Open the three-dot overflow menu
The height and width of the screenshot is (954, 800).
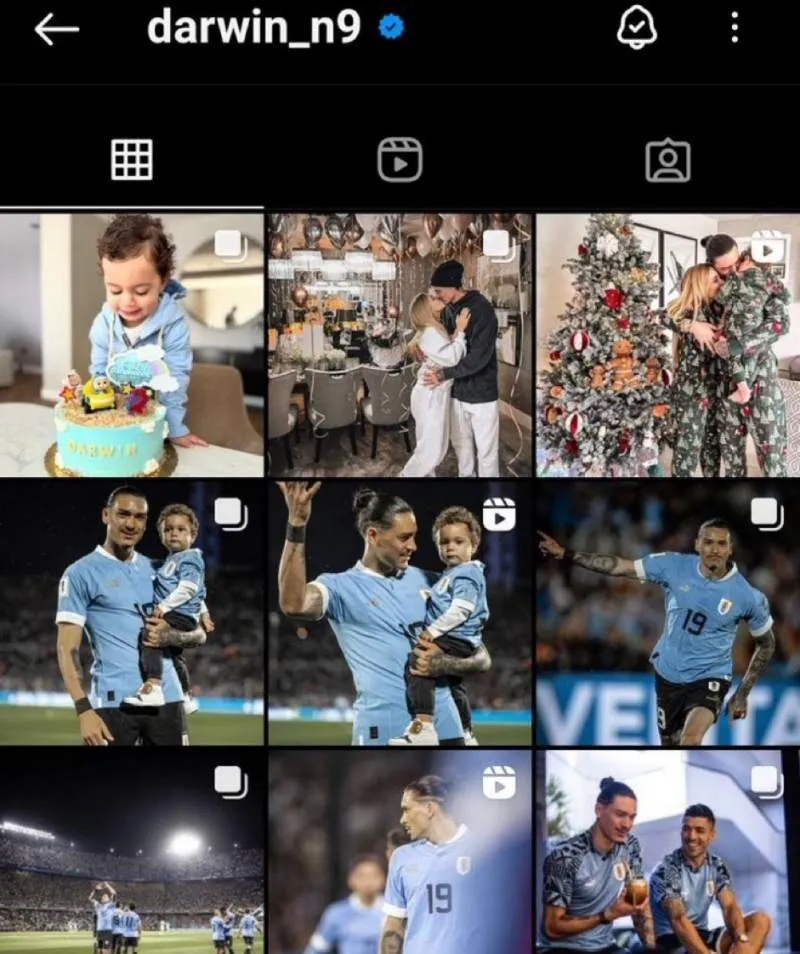tap(735, 28)
